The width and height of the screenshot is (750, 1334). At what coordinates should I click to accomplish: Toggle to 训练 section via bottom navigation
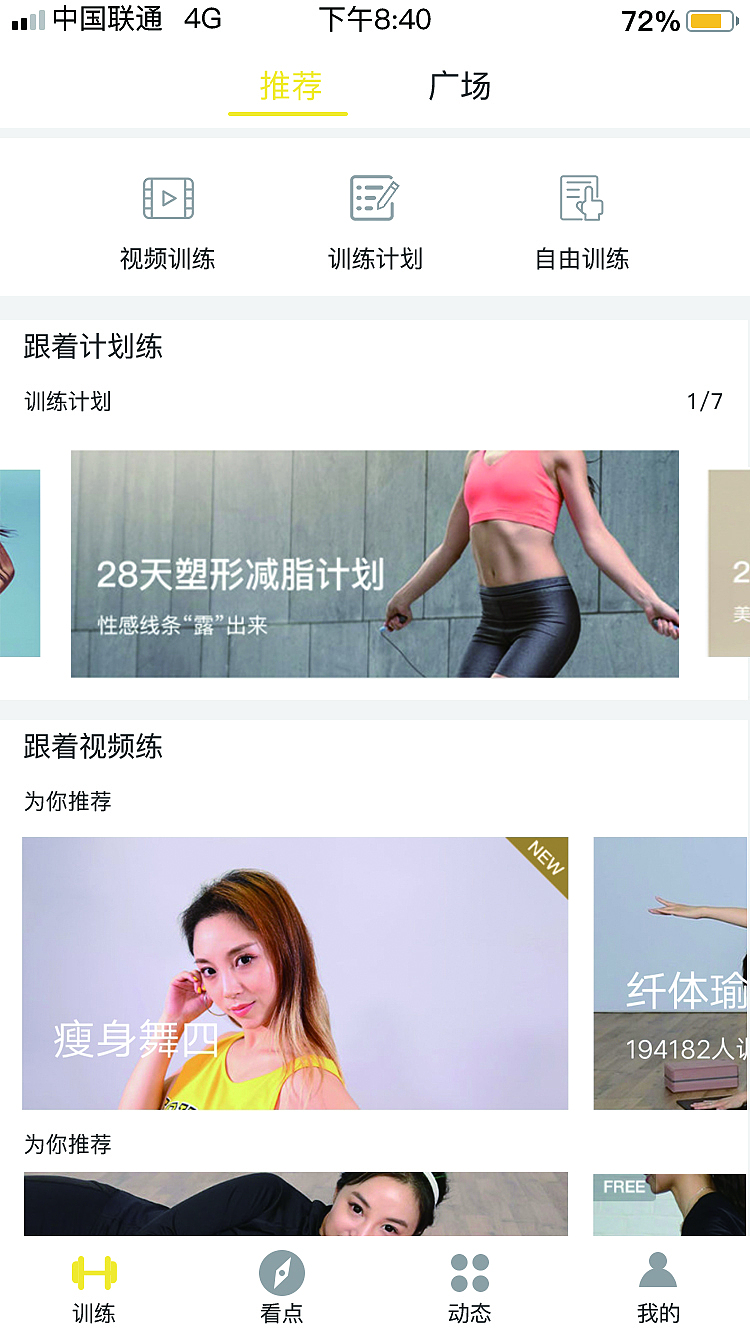point(93,1287)
